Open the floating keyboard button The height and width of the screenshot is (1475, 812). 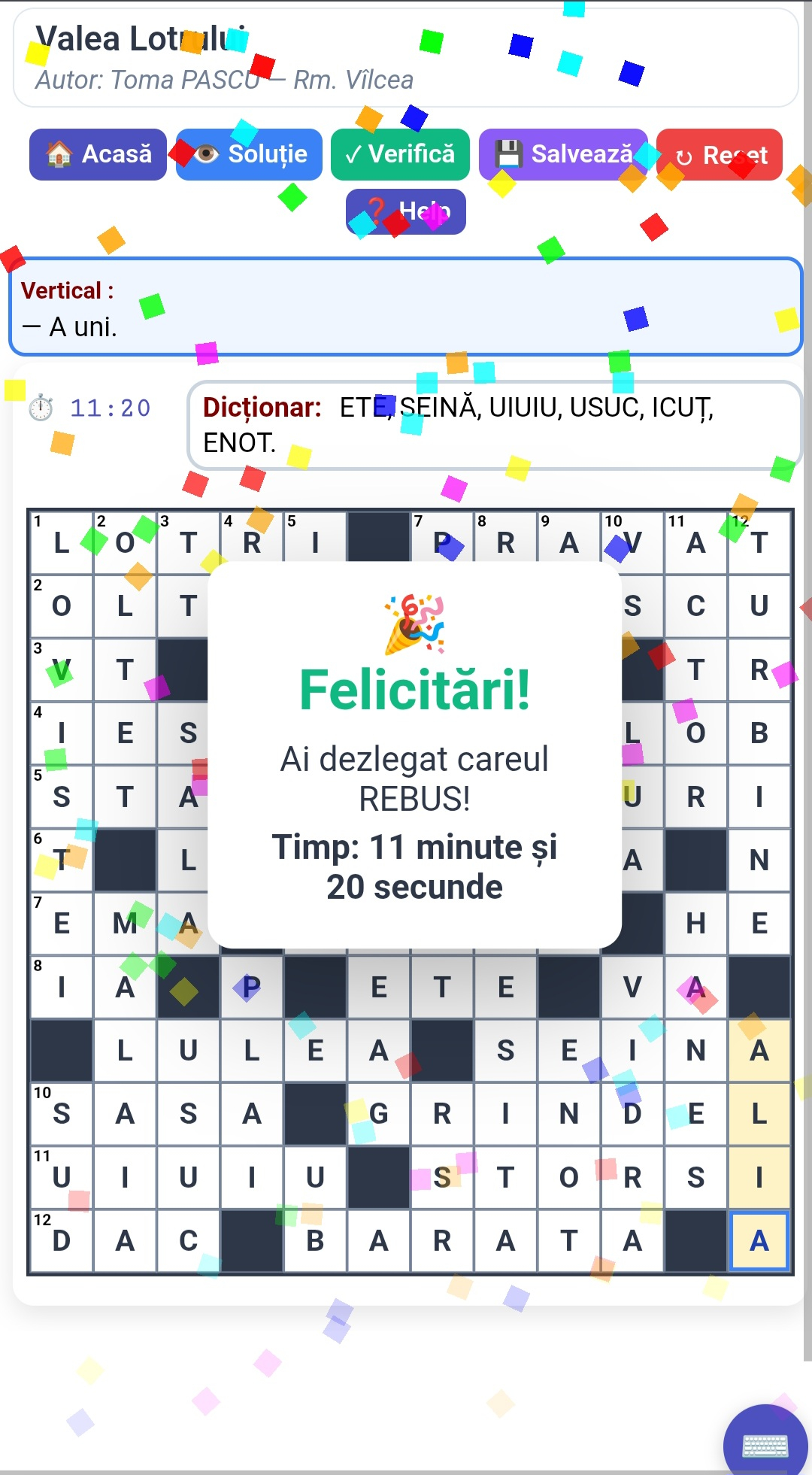click(x=765, y=1444)
